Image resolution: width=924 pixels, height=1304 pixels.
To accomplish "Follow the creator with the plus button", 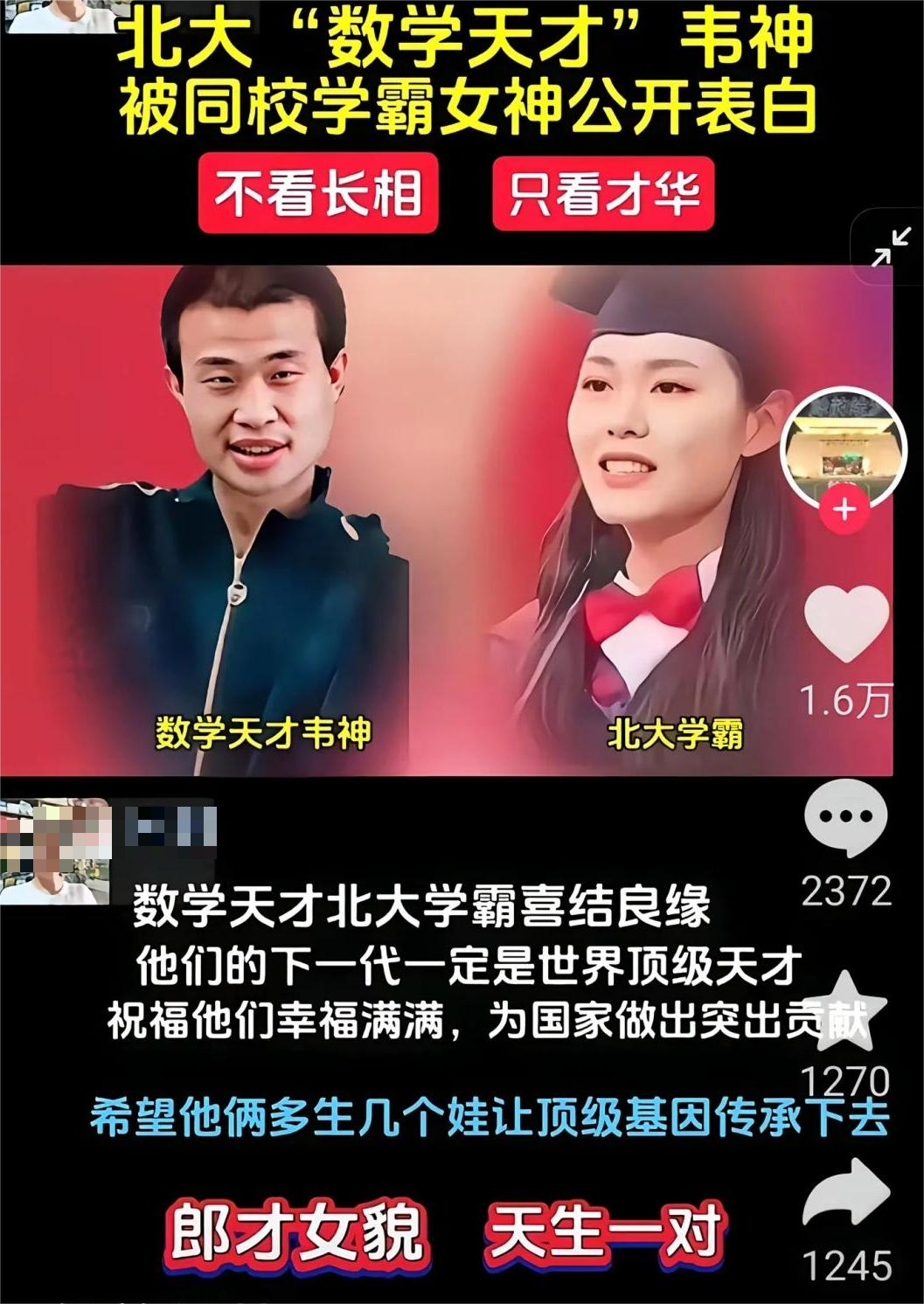I will (x=844, y=509).
